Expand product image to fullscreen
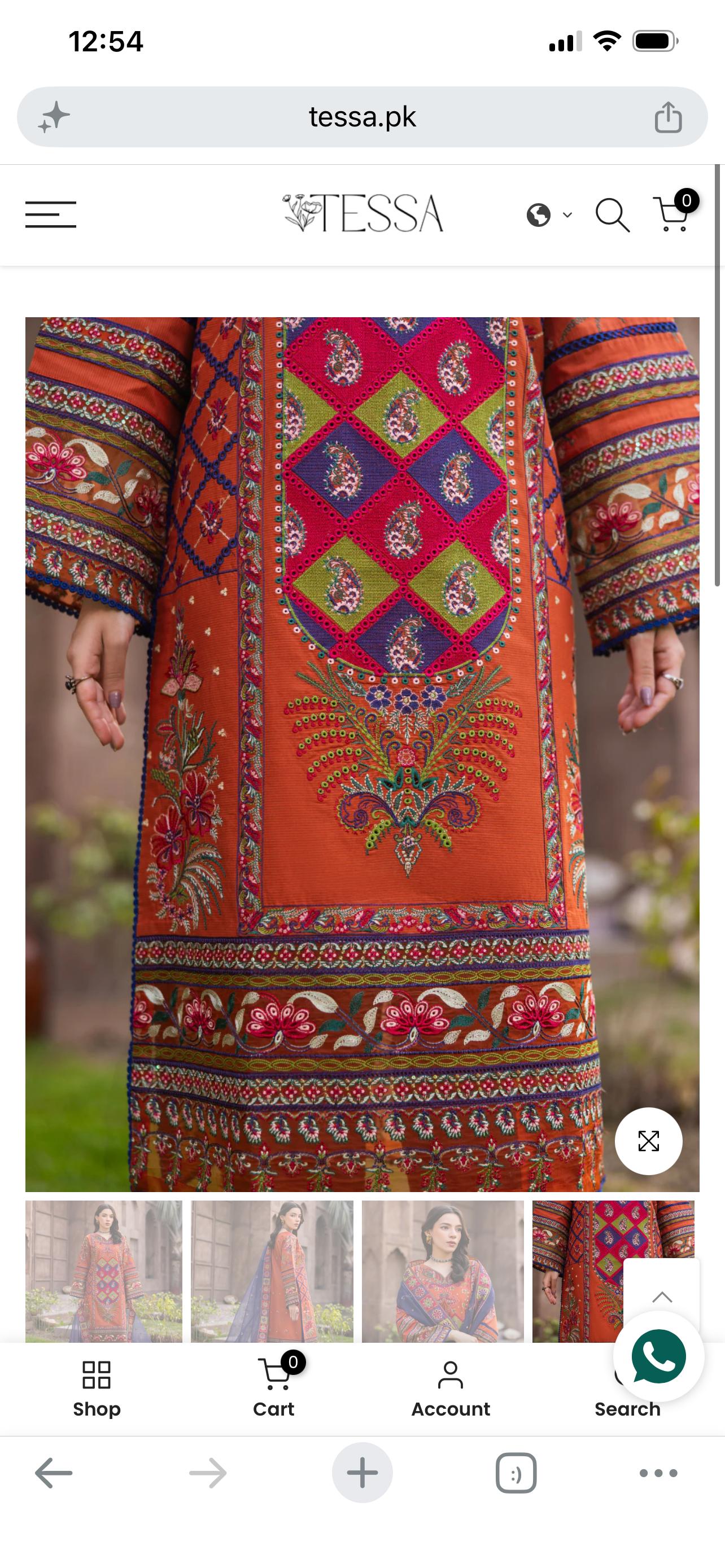The width and height of the screenshot is (725, 1568). coord(648,1141)
